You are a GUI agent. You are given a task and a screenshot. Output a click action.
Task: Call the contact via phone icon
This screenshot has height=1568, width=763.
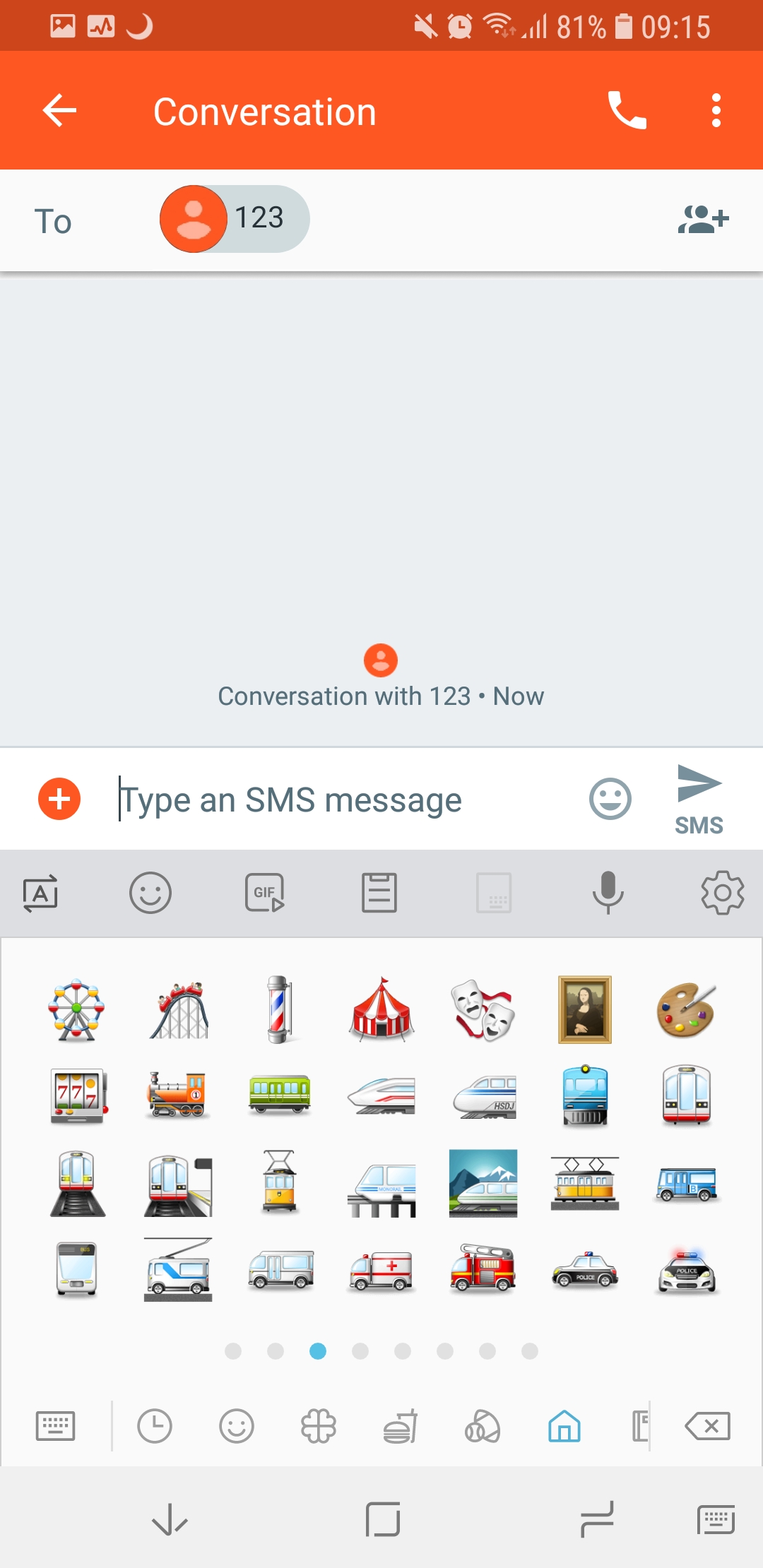point(627,111)
